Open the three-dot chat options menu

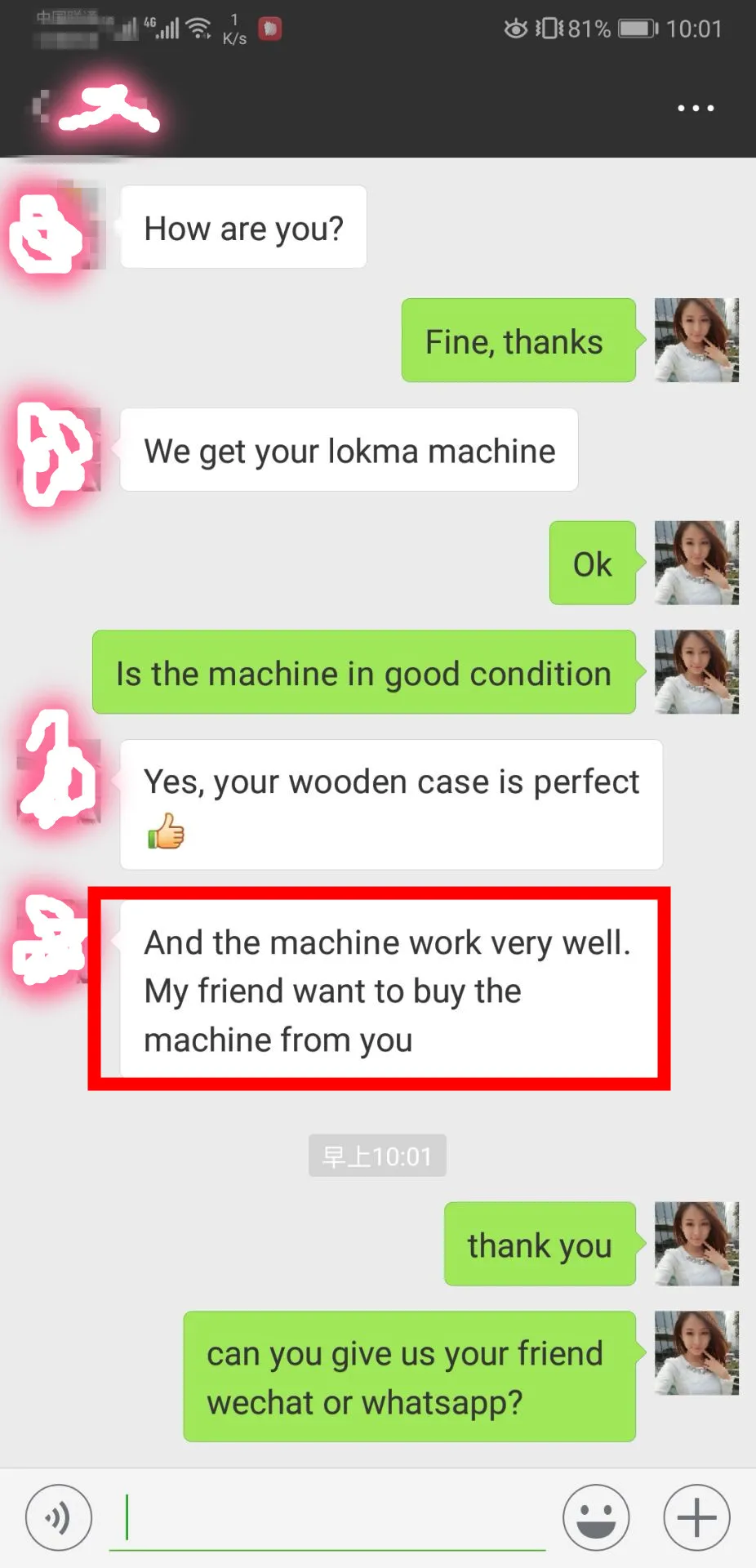(x=696, y=108)
